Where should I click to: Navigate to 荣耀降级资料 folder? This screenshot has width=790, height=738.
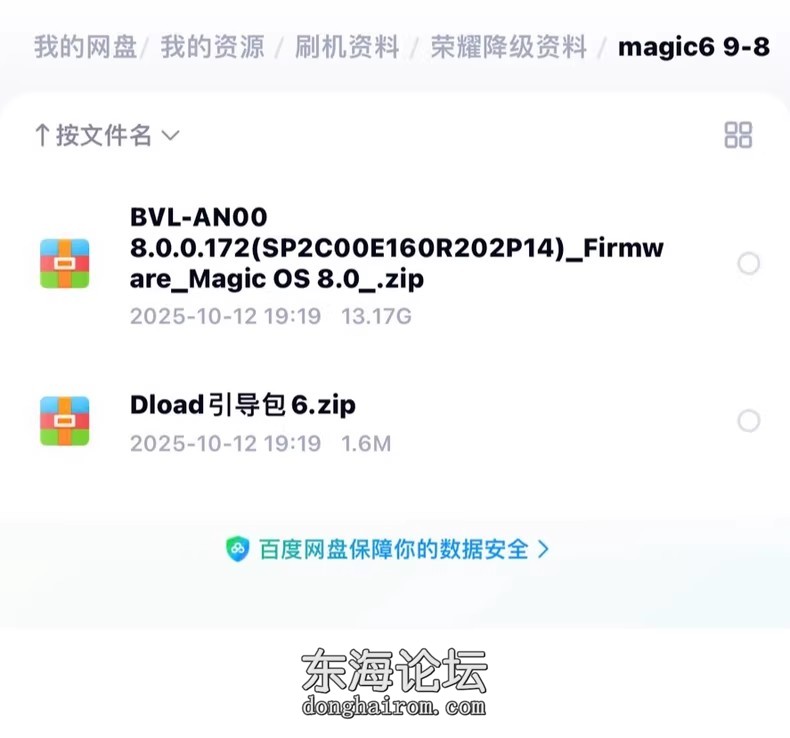(508, 47)
